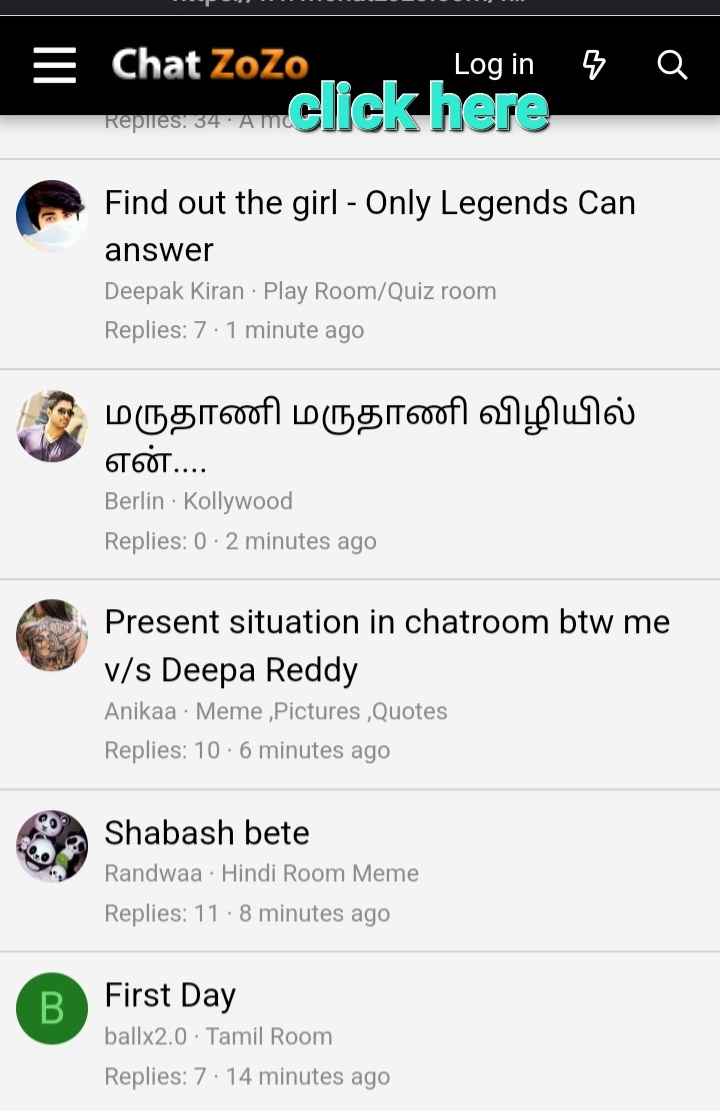Open the 'Find out the girl' thread
Screen dimensions: 720x1111
point(370,226)
